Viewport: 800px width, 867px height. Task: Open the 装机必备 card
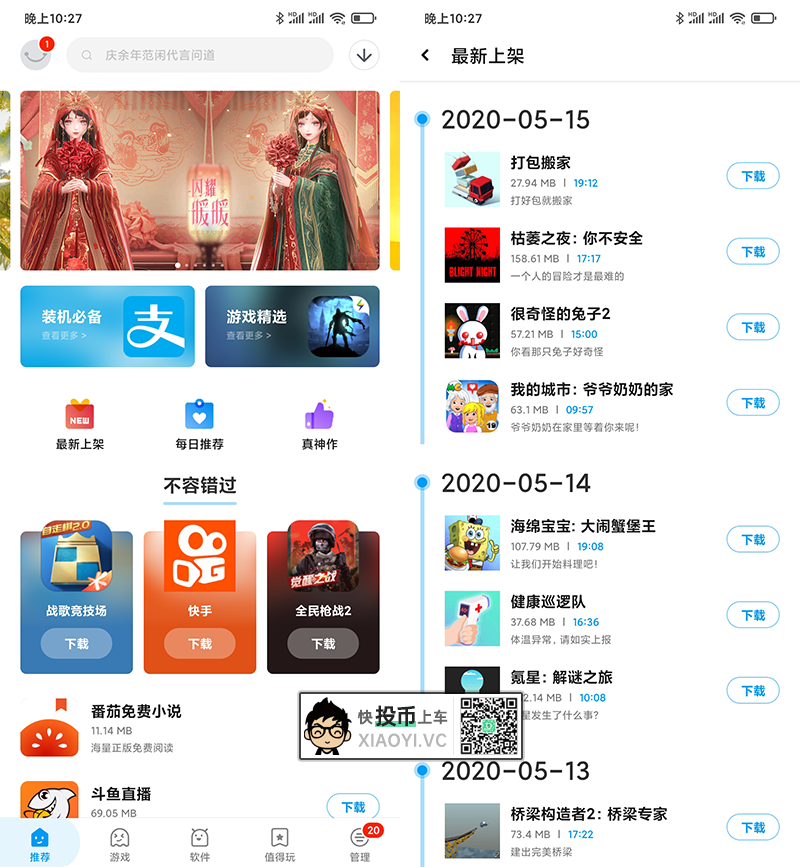pyautogui.click(x=107, y=326)
